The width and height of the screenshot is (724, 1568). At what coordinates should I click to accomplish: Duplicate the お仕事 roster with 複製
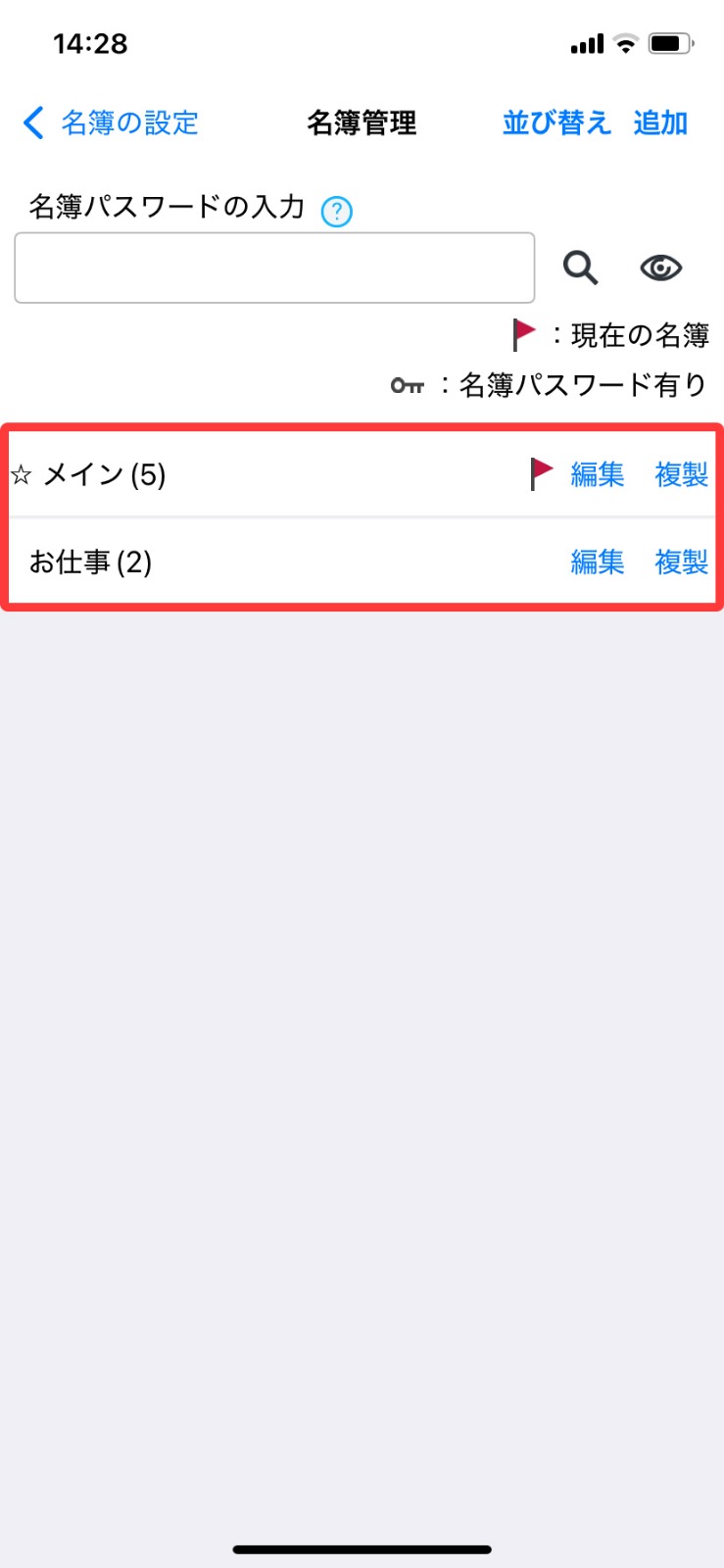point(682,562)
